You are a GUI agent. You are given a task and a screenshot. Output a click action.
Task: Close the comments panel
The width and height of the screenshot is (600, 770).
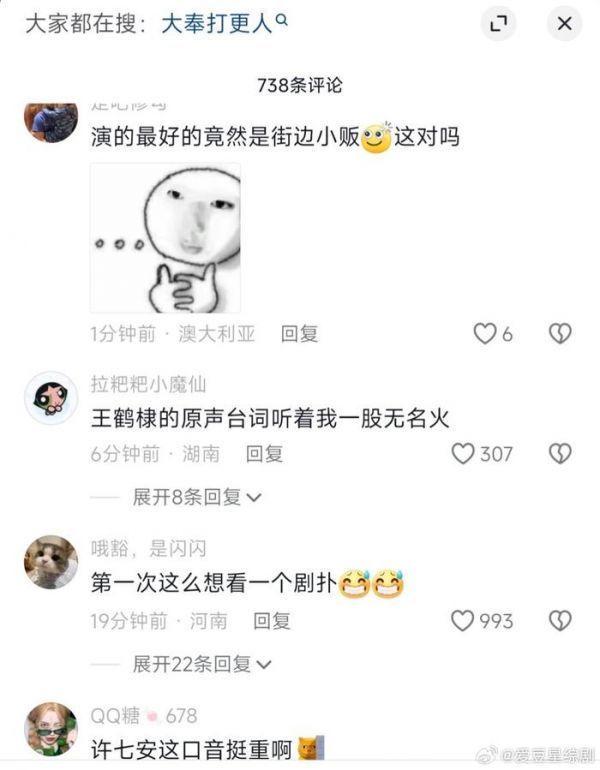564,24
